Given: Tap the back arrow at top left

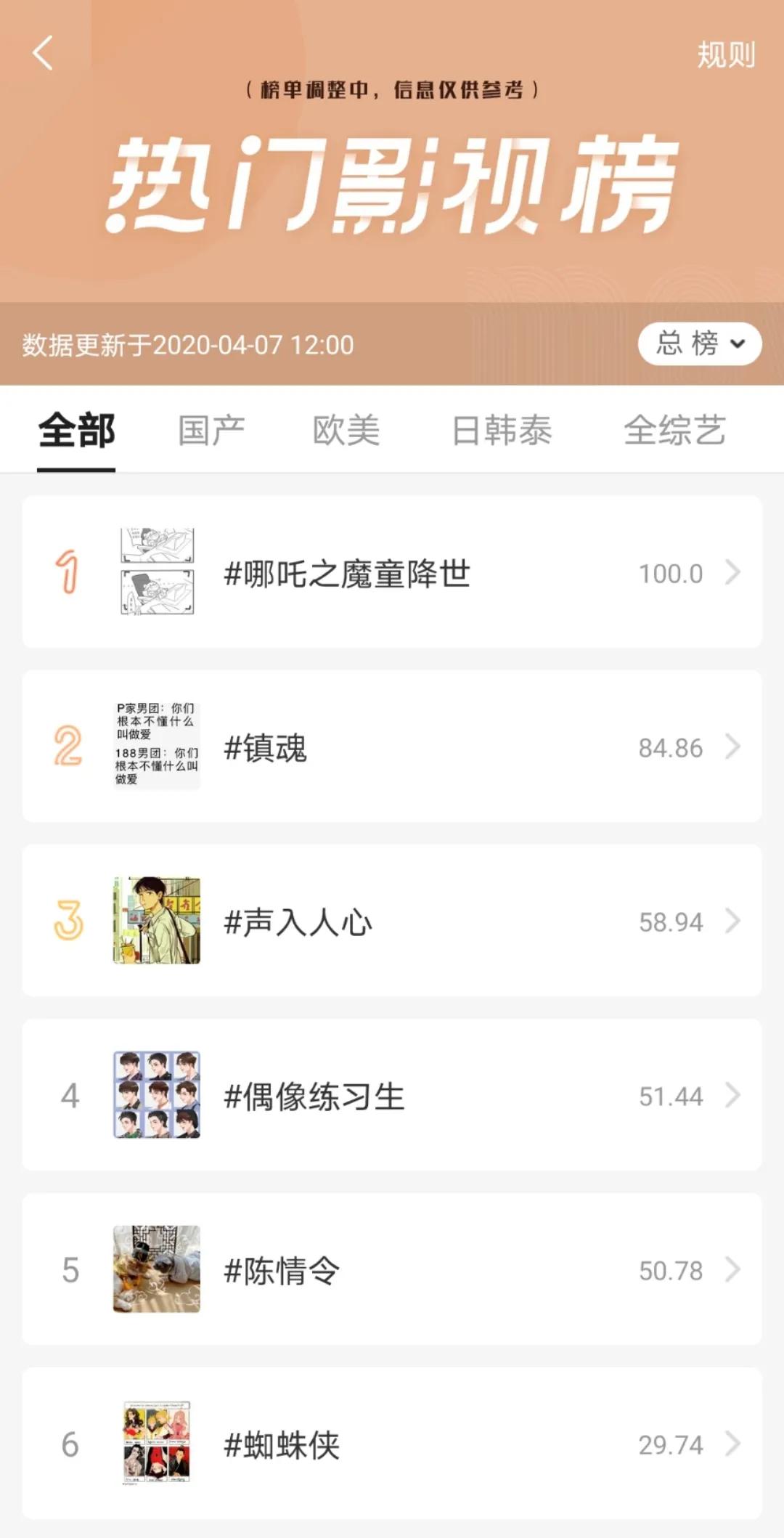Looking at the screenshot, I should pos(41,52).
